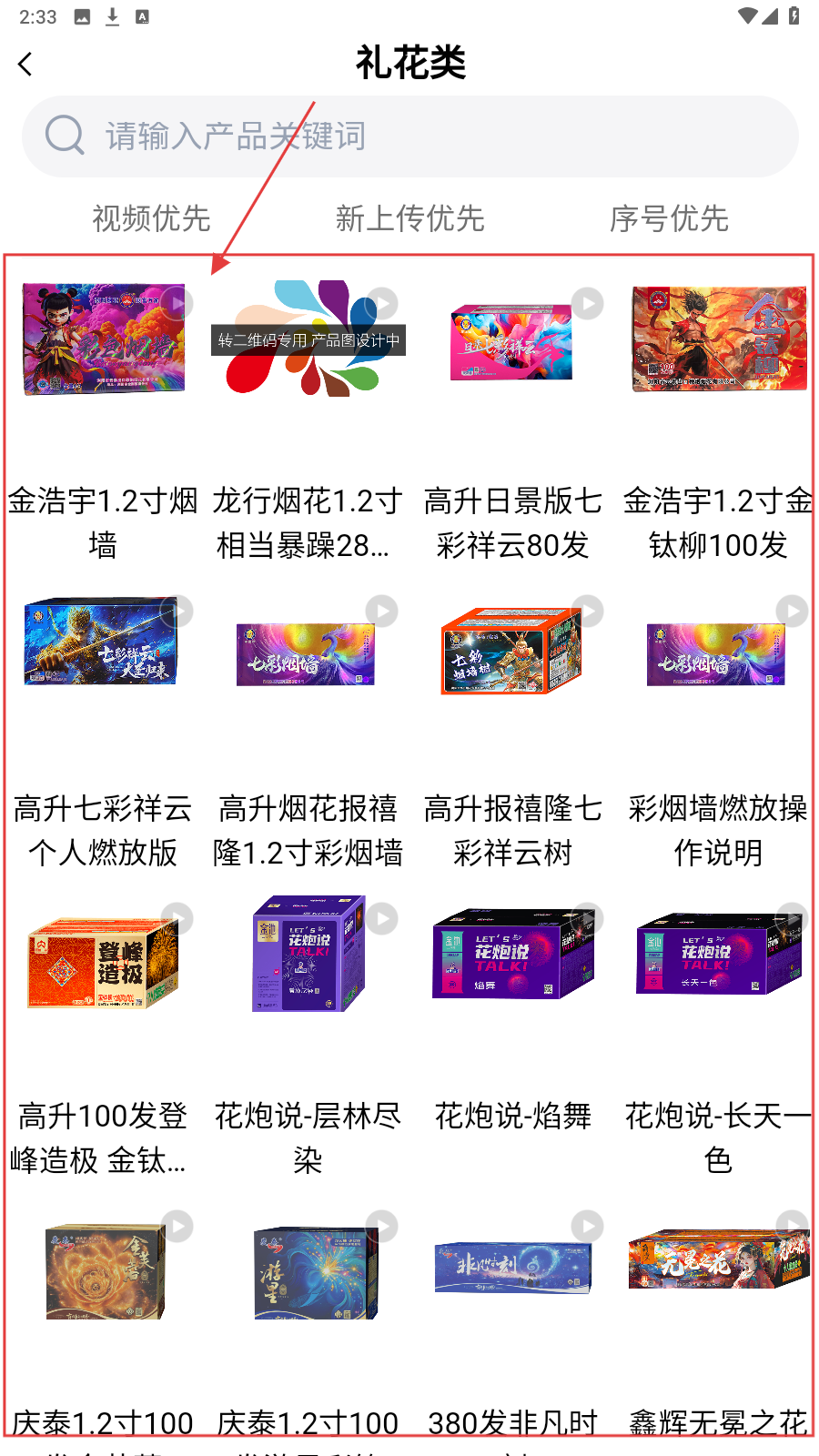819x1456 pixels.
Task: Sort by 序号优先
Action: [x=669, y=218]
